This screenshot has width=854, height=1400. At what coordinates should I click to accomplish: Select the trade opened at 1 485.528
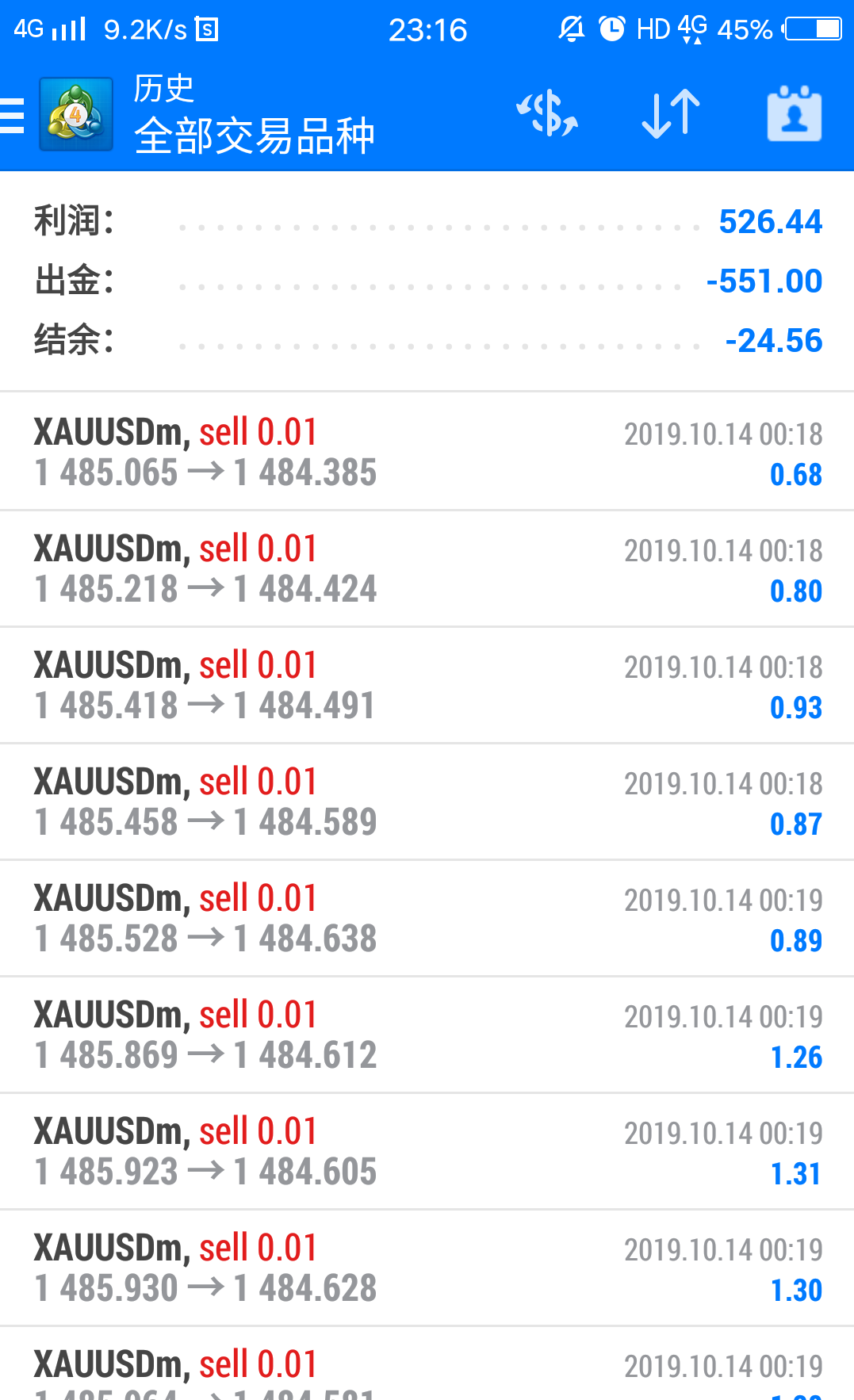point(427,918)
